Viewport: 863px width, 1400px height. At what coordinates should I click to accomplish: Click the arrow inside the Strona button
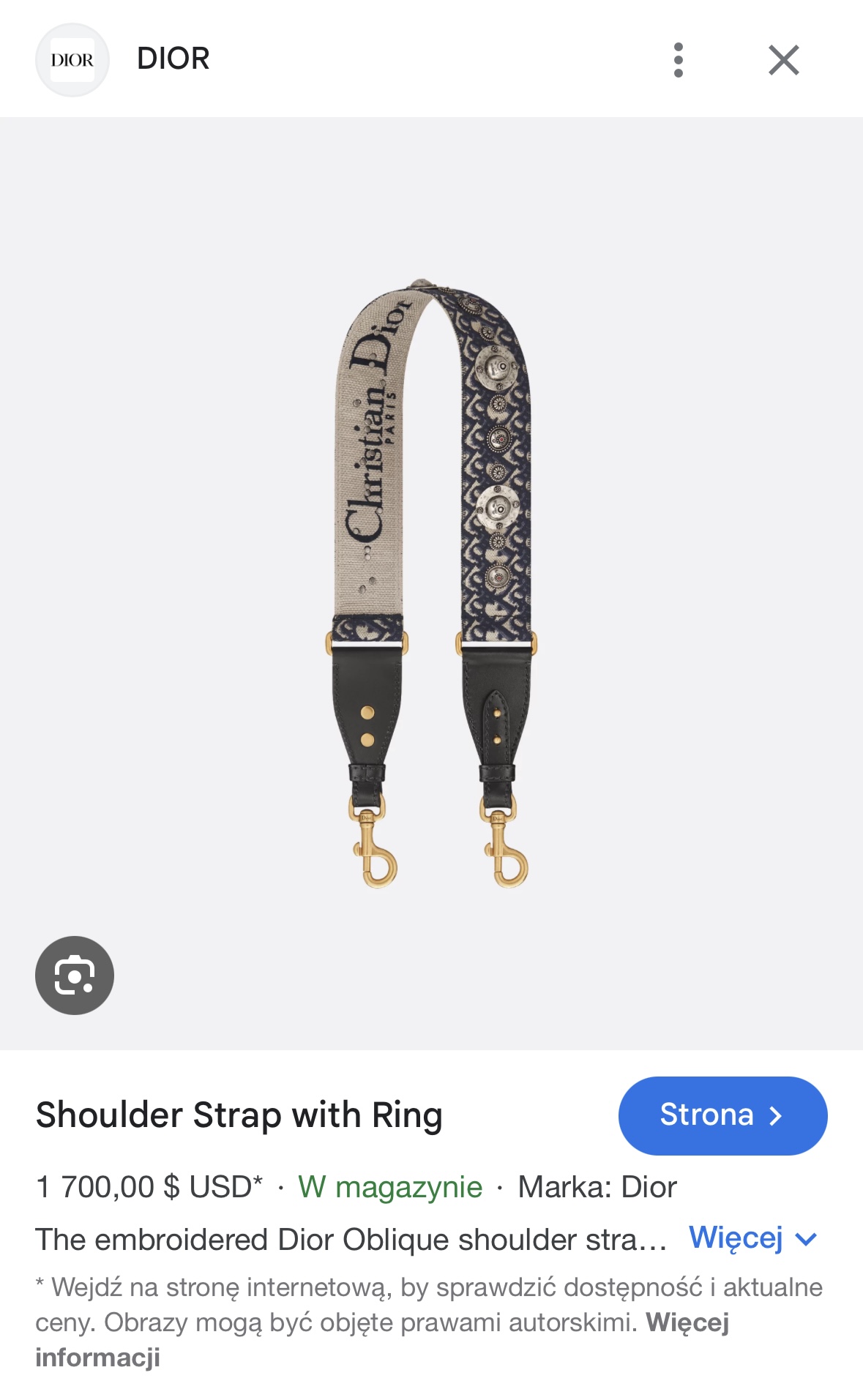(773, 1115)
